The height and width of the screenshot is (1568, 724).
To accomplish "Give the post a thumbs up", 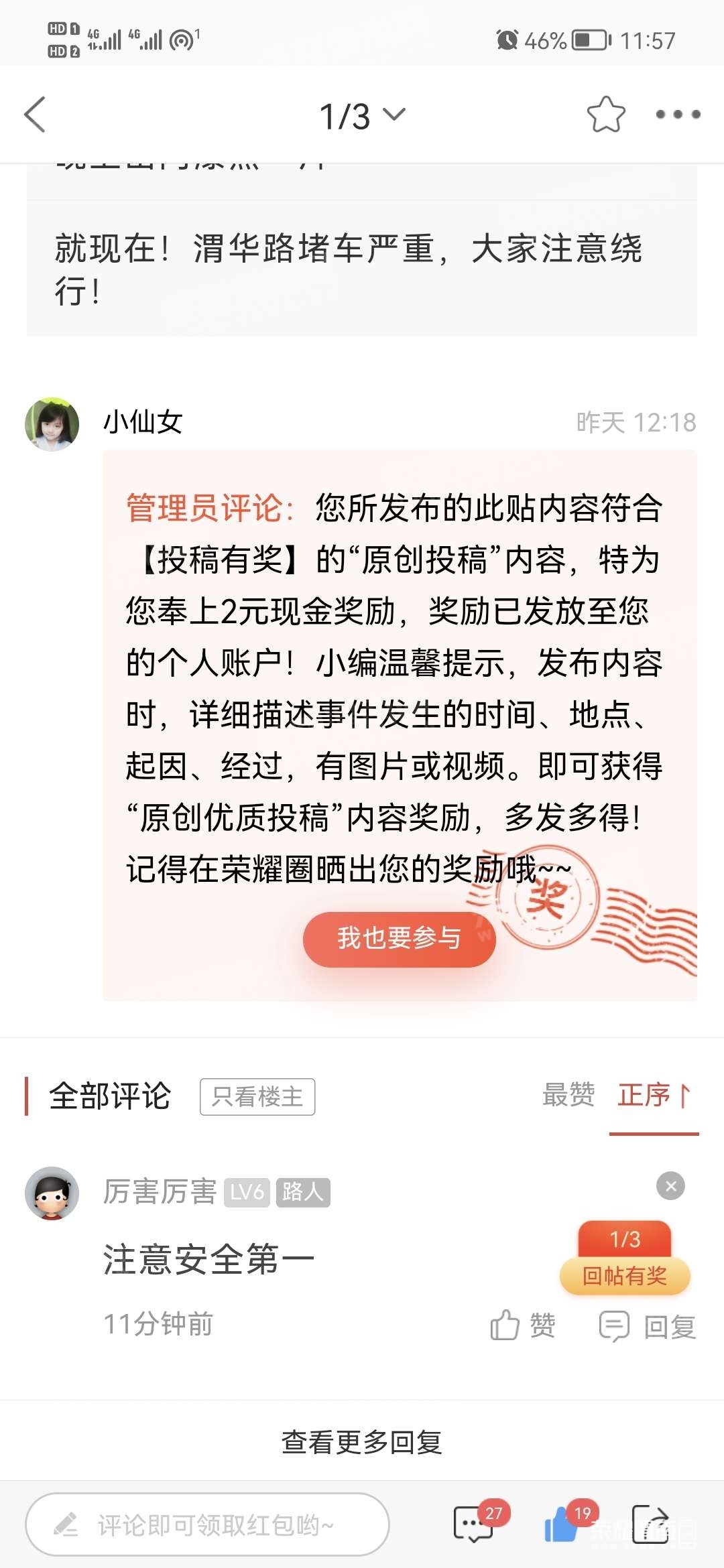I will click(x=562, y=1524).
